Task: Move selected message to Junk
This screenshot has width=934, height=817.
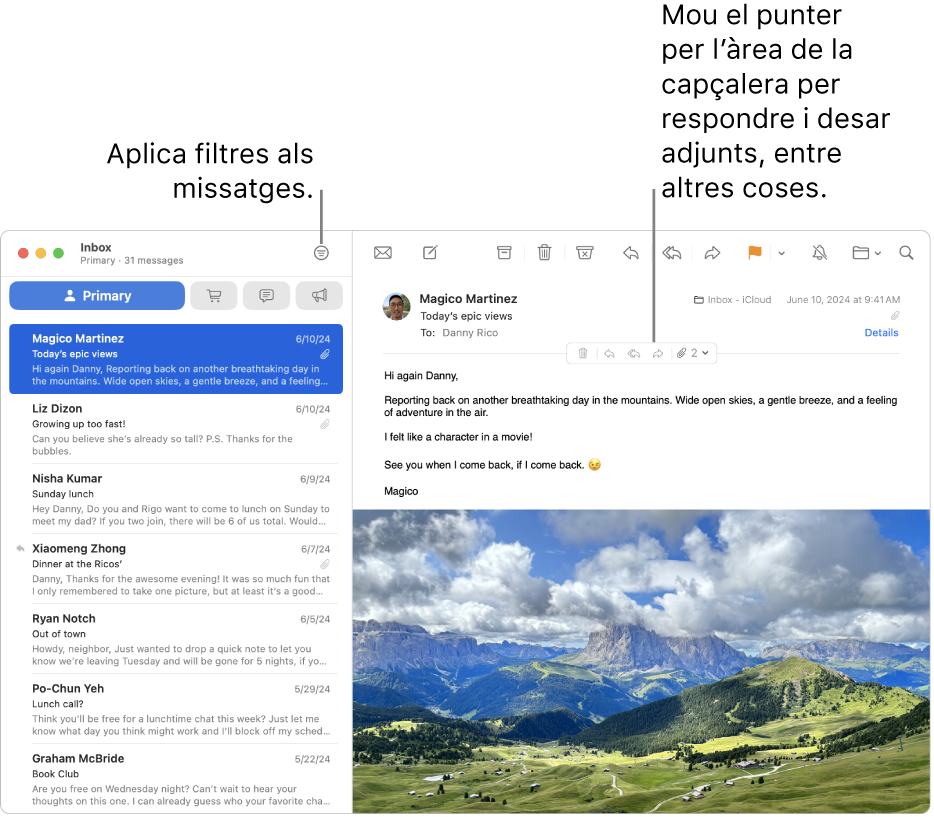Action: tap(585, 253)
